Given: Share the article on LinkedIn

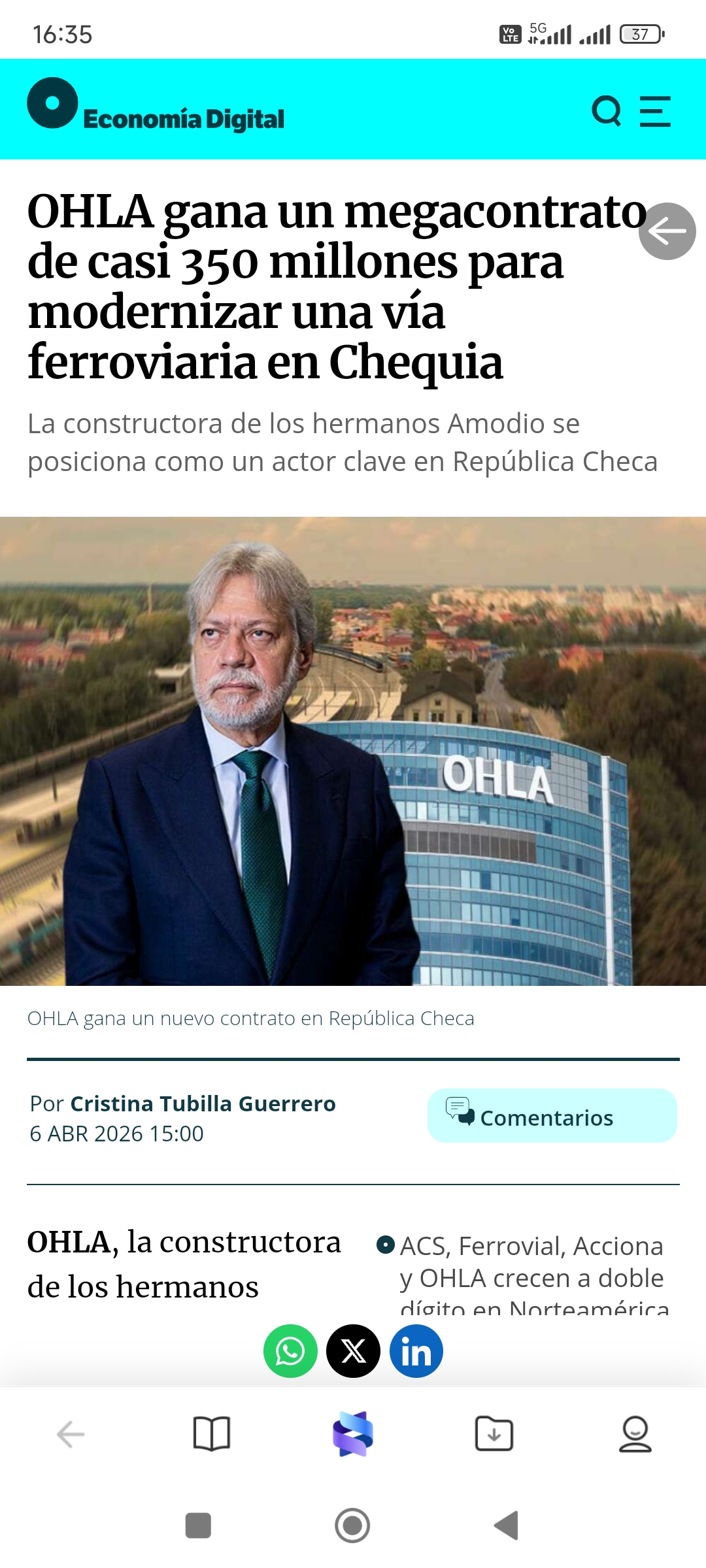Looking at the screenshot, I should [x=416, y=1352].
